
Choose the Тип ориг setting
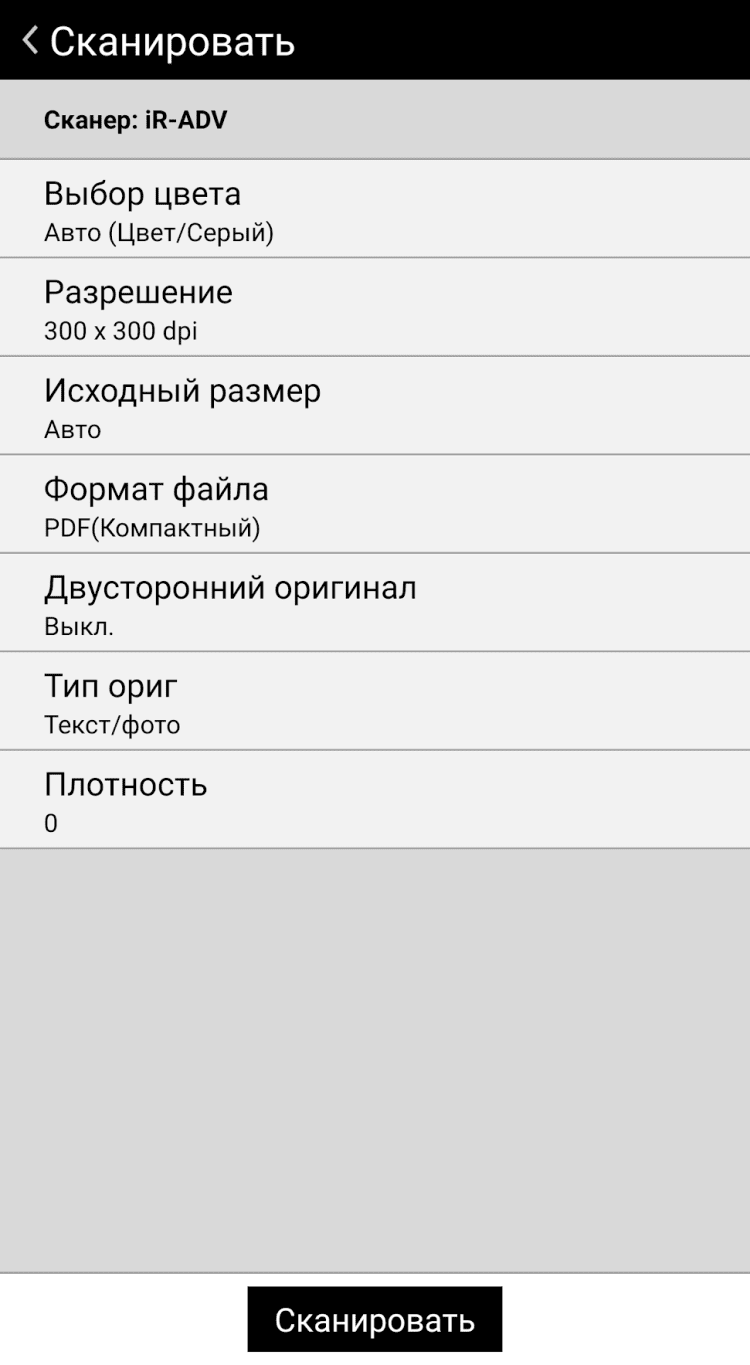point(375,702)
